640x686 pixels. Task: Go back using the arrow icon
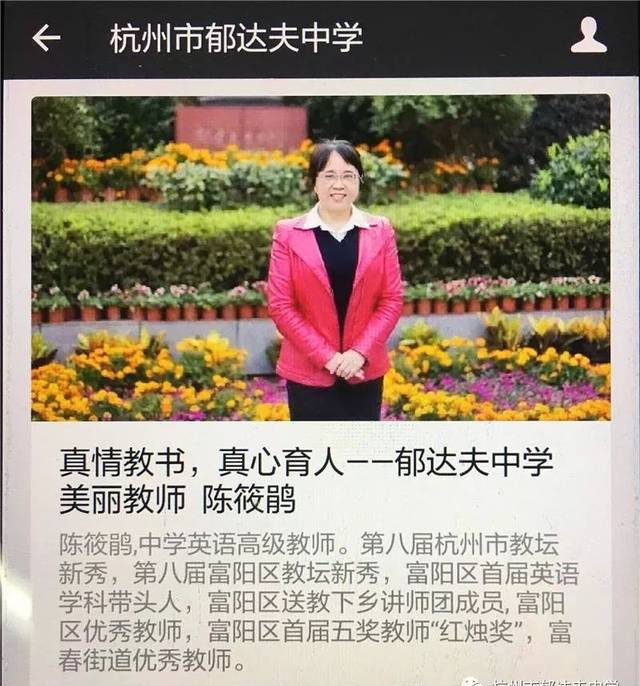tap(46, 38)
